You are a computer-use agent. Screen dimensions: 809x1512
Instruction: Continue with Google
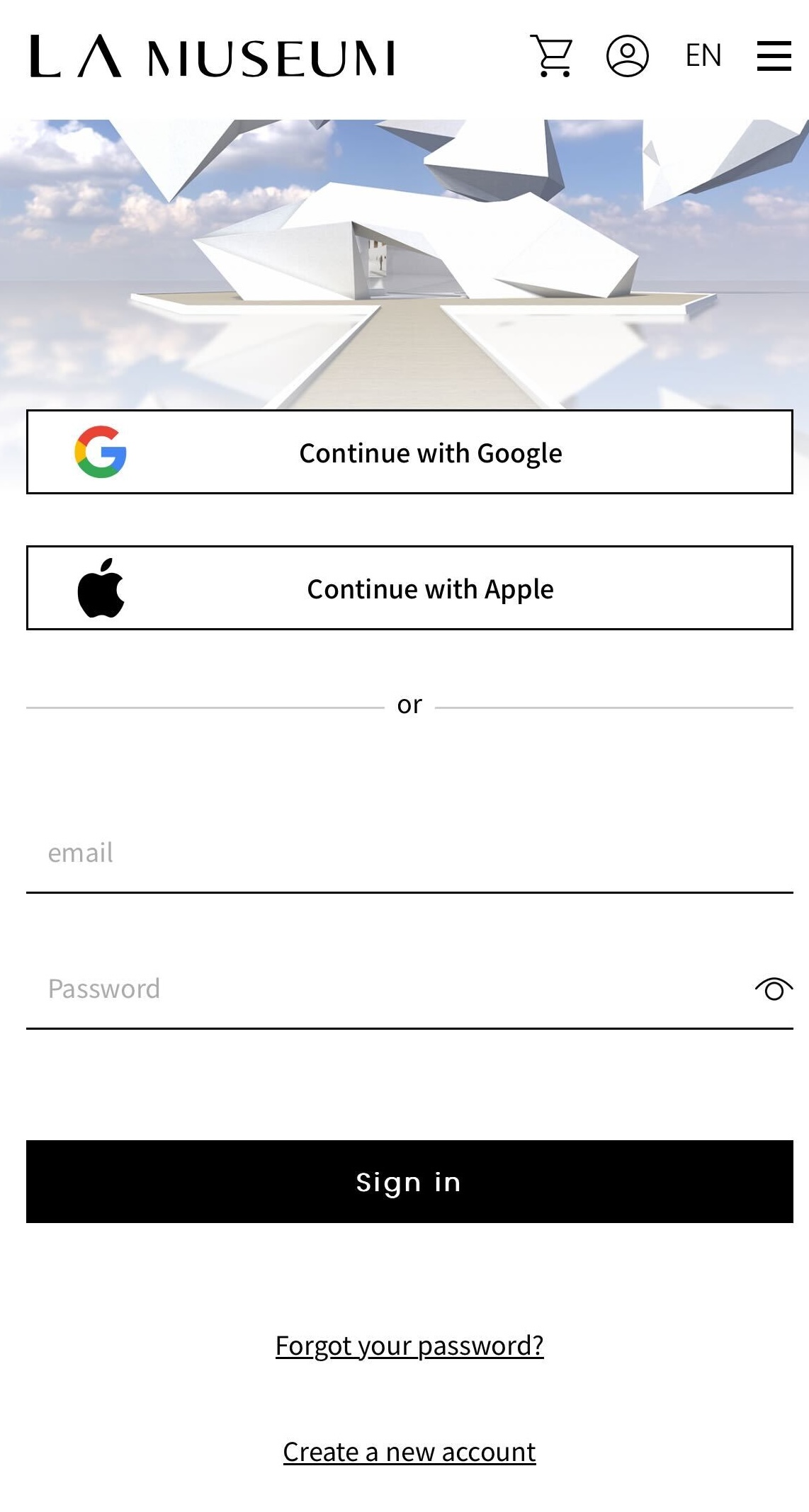pos(409,452)
